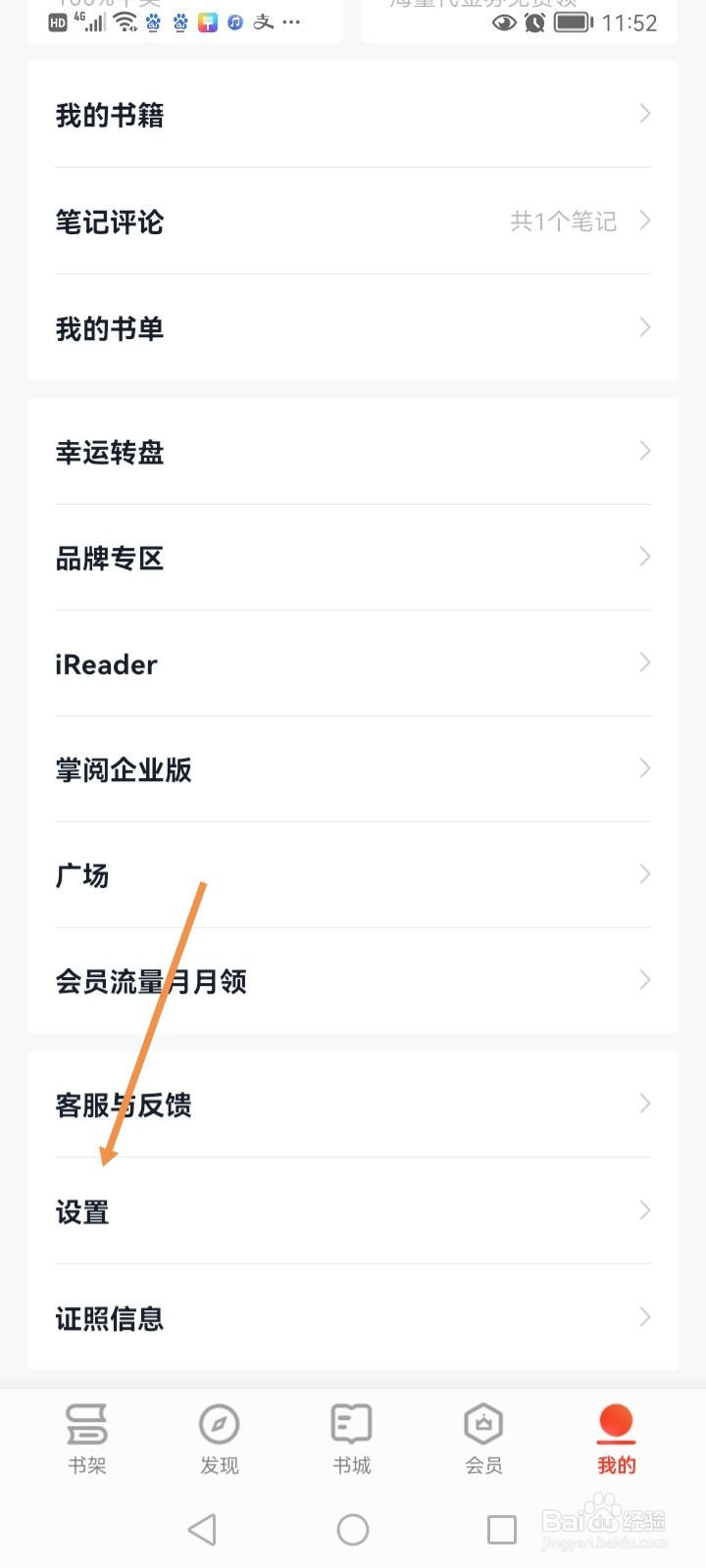Expand the 证照信息 row chevron
Screen dimensions: 706x1568
coord(643,1317)
